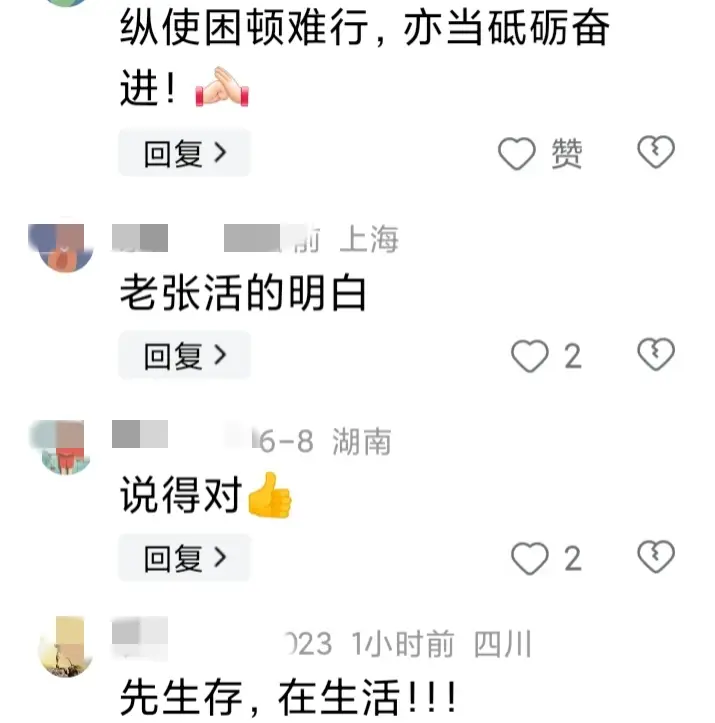
Task: Like the 老张活的明白 comment
Action: (x=530, y=355)
